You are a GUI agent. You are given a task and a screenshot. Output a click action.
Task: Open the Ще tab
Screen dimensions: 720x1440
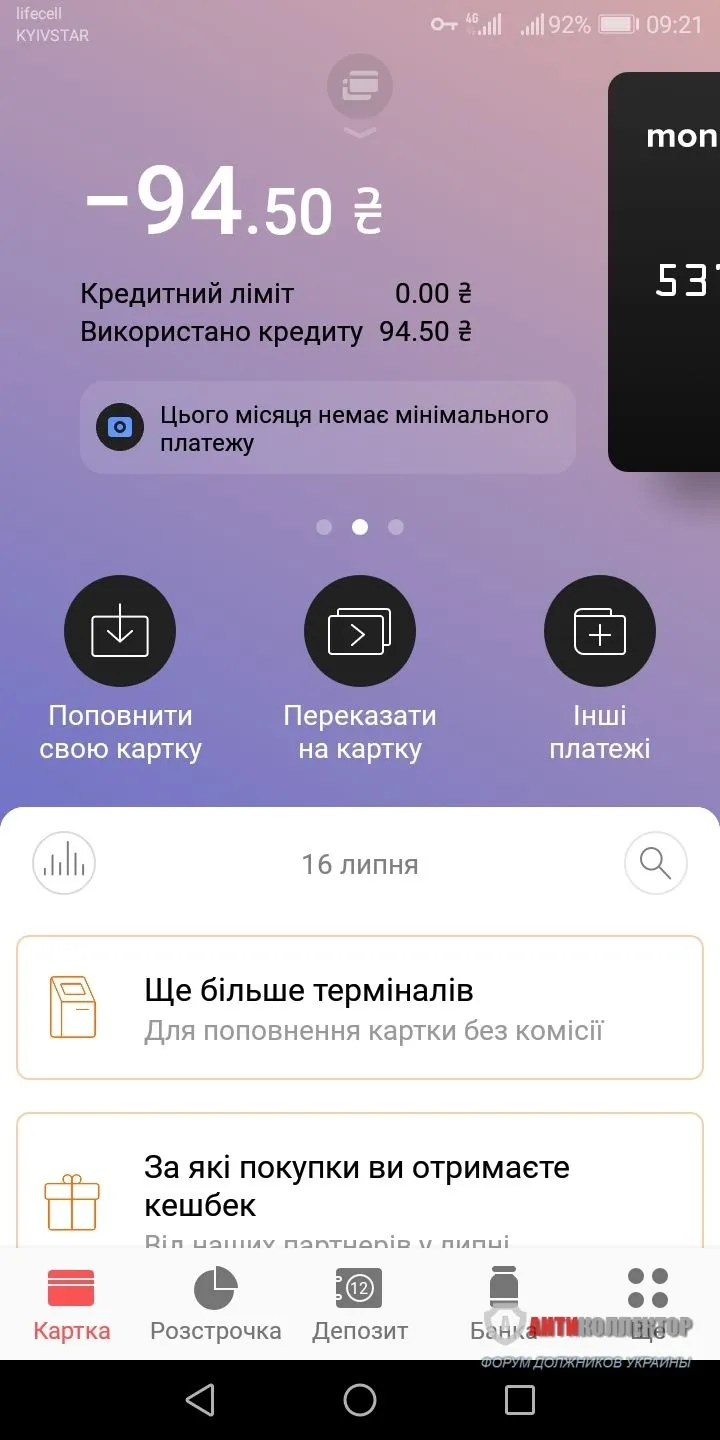(x=648, y=1304)
